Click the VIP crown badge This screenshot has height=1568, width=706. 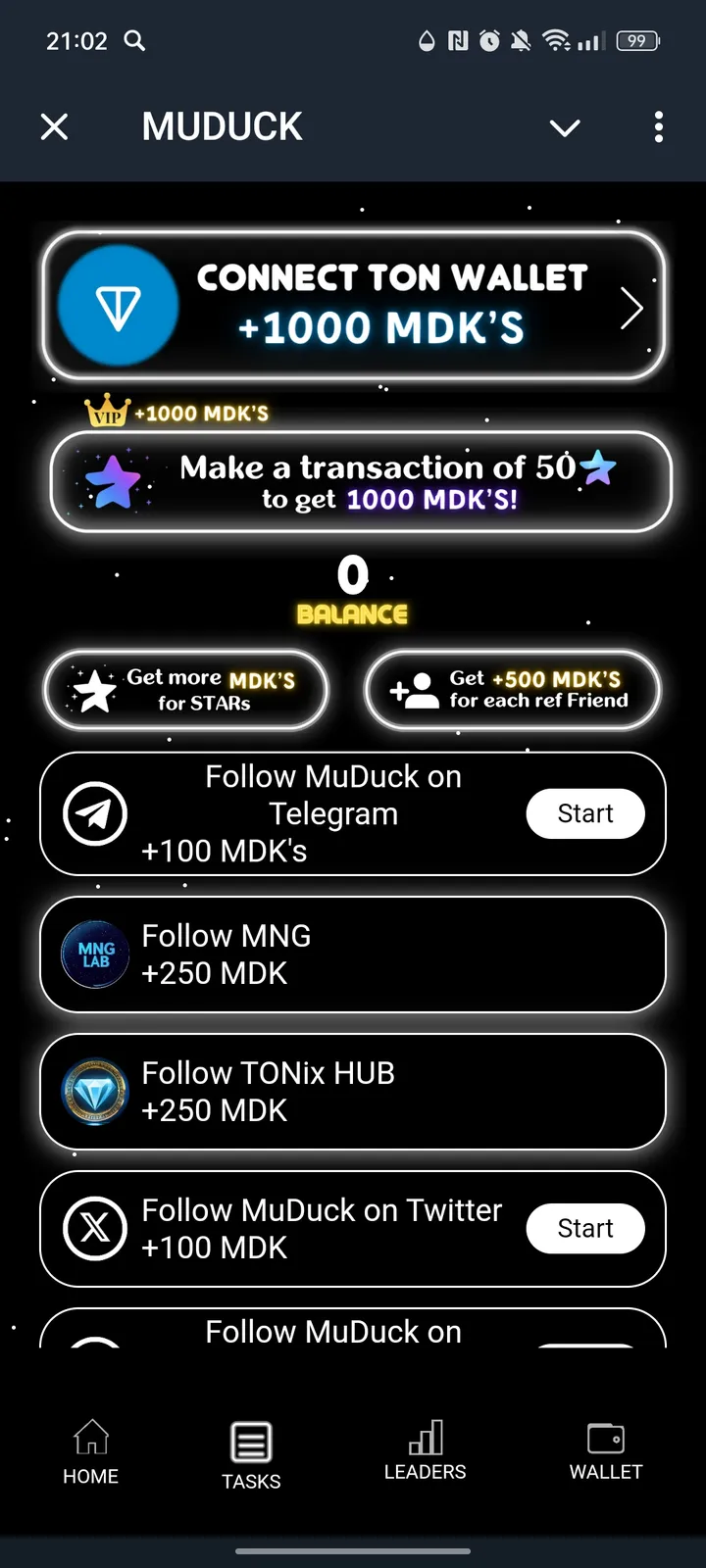click(107, 413)
